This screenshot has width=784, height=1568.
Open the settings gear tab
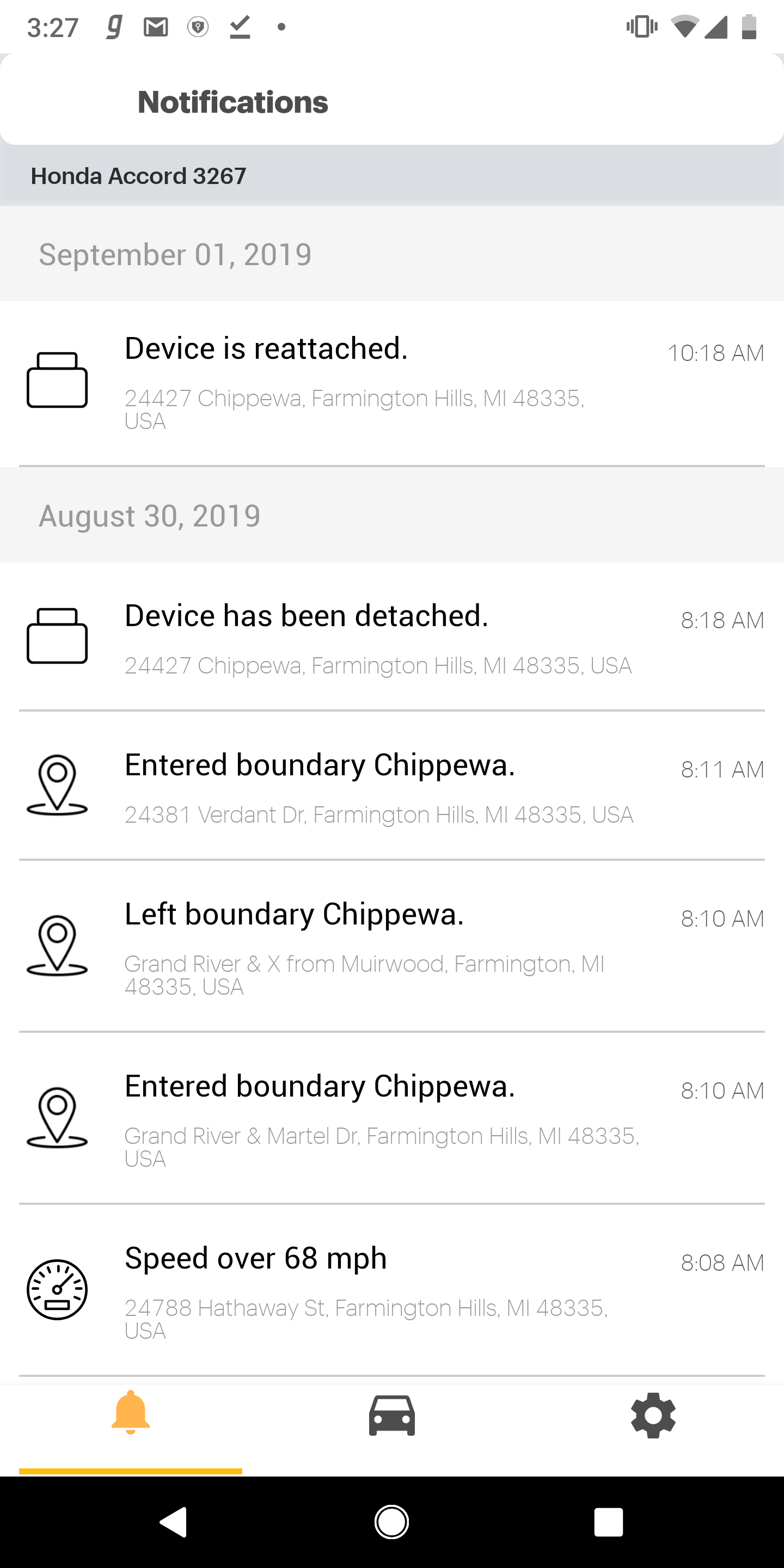(x=653, y=1415)
